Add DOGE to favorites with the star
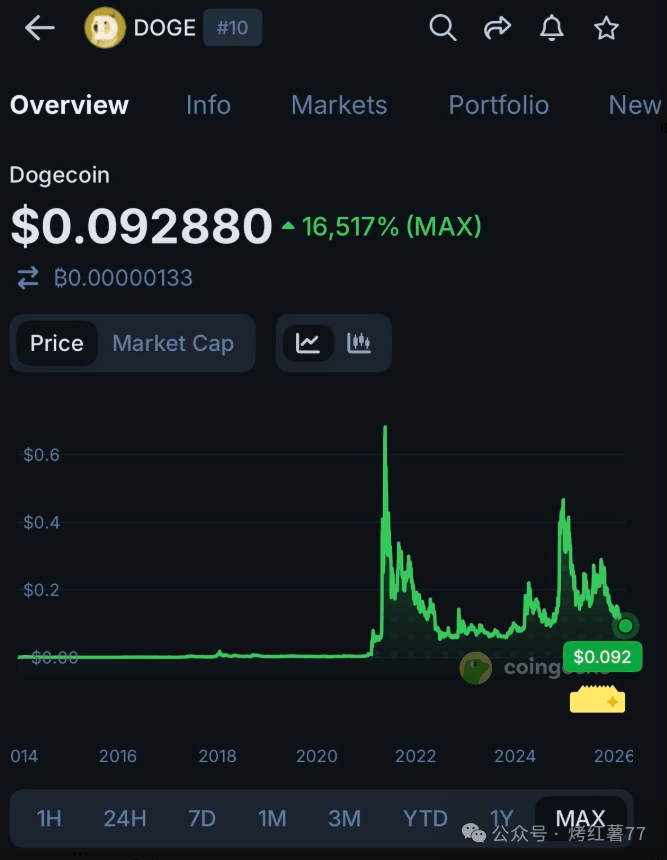This screenshot has width=667, height=860. coord(606,28)
